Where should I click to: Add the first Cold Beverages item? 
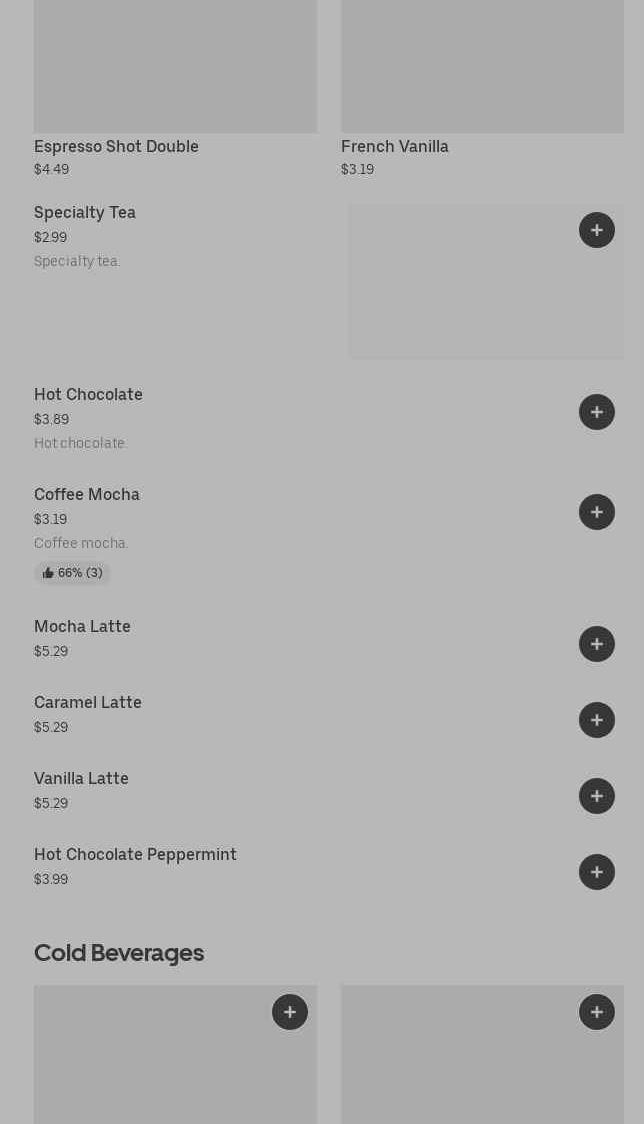[x=290, y=1011]
